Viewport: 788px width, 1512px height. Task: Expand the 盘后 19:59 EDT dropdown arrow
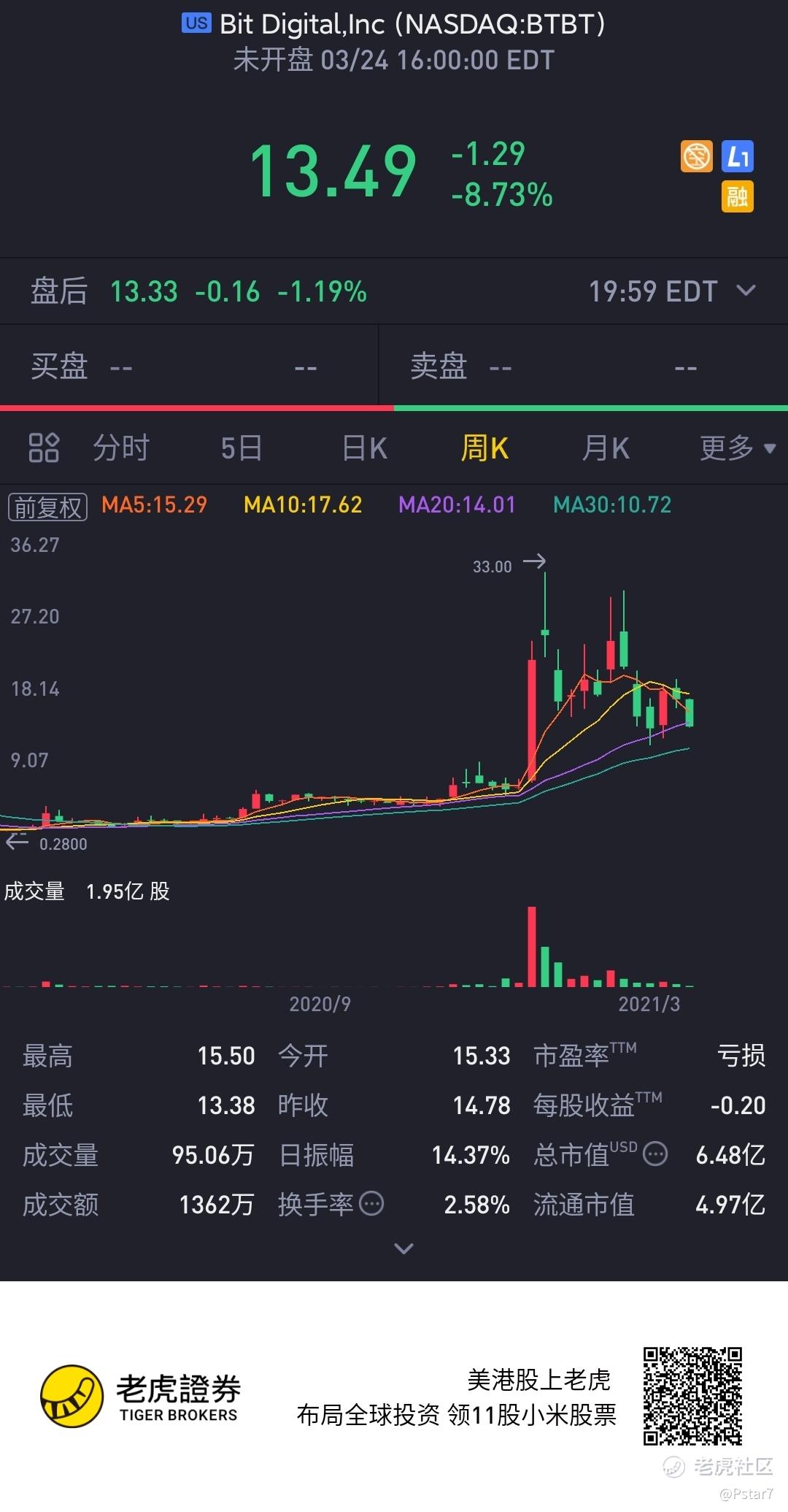pyautogui.click(x=746, y=291)
